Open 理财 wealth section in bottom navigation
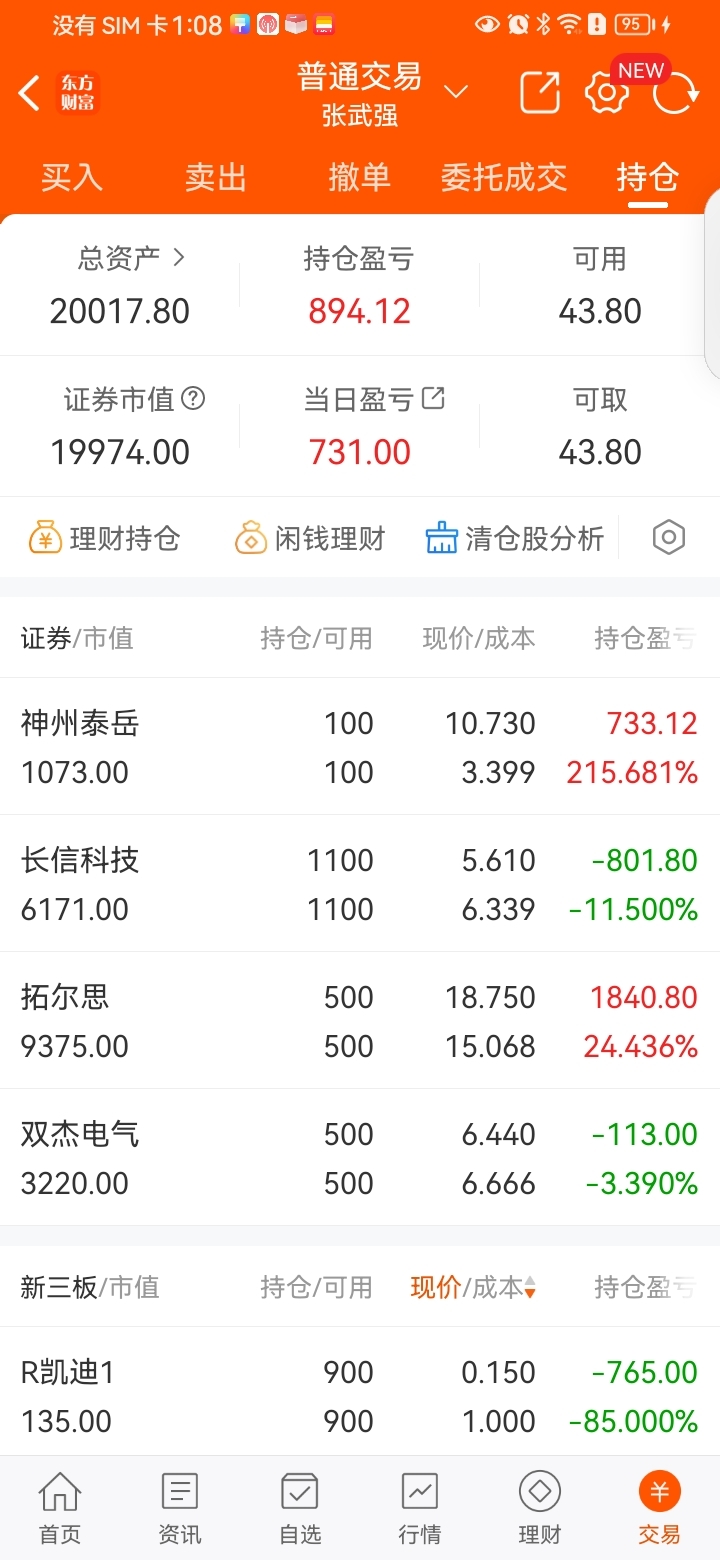 coord(539,1506)
